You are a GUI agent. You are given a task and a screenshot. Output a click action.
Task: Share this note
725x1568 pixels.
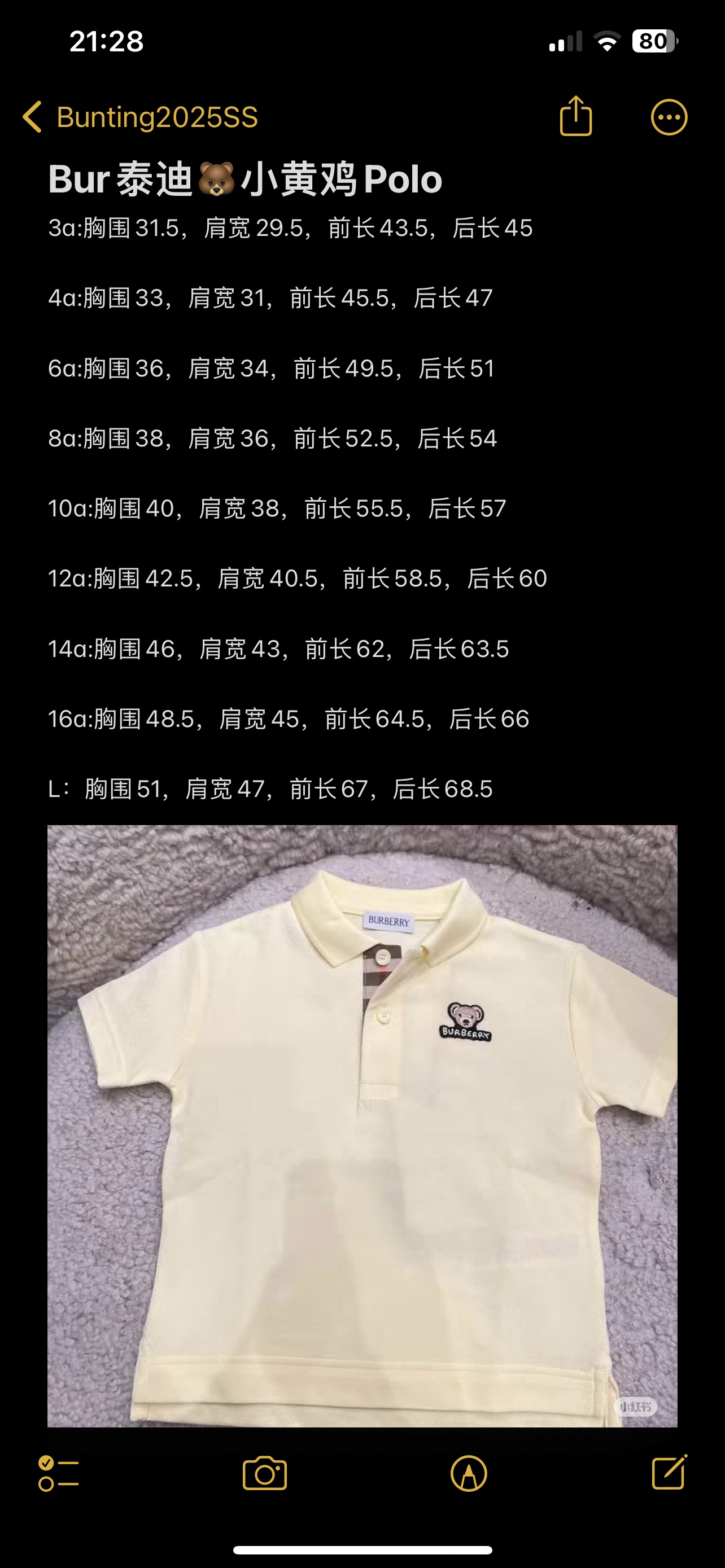[x=575, y=115]
